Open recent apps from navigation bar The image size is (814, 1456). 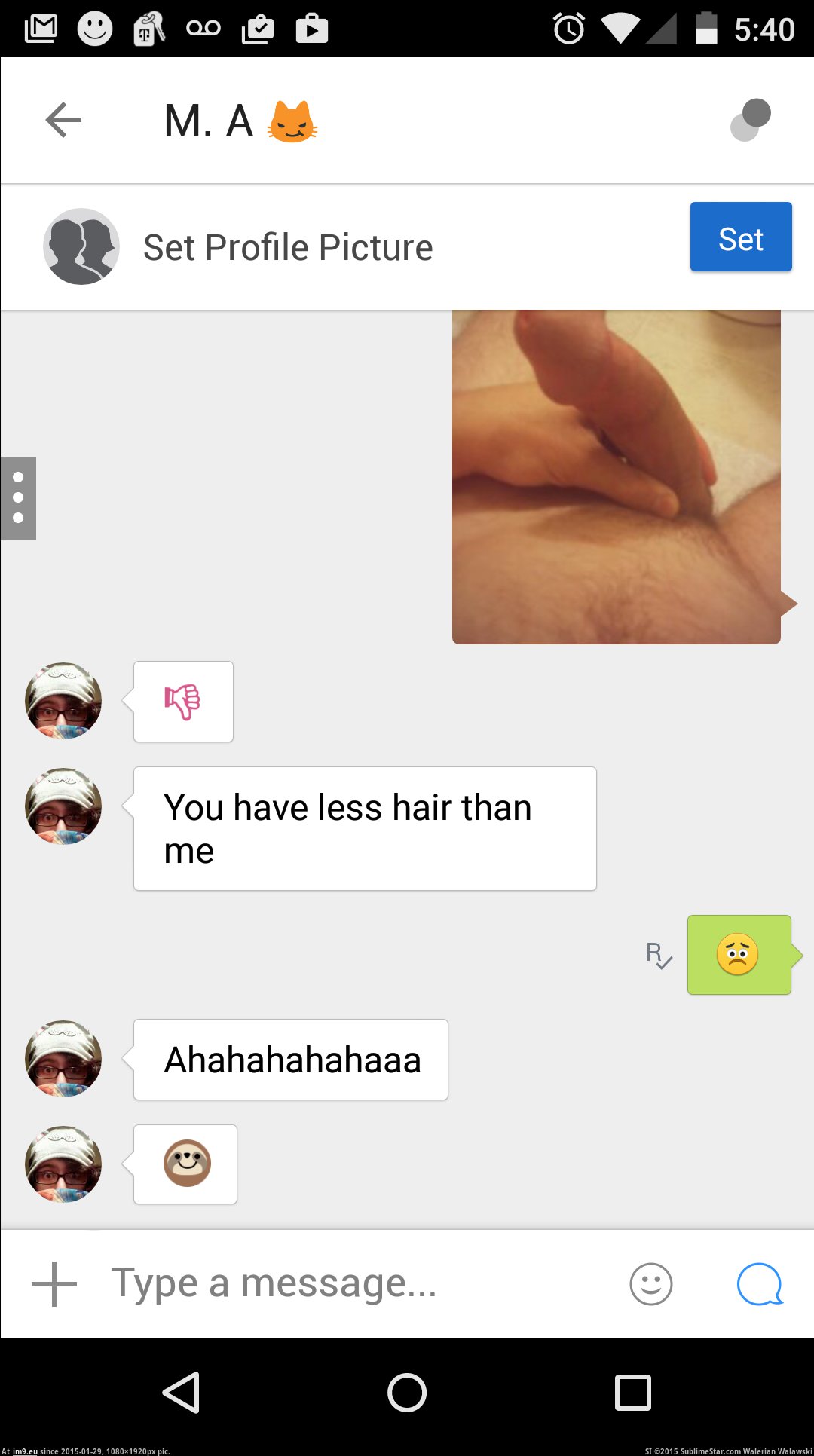(x=632, y=1393)
